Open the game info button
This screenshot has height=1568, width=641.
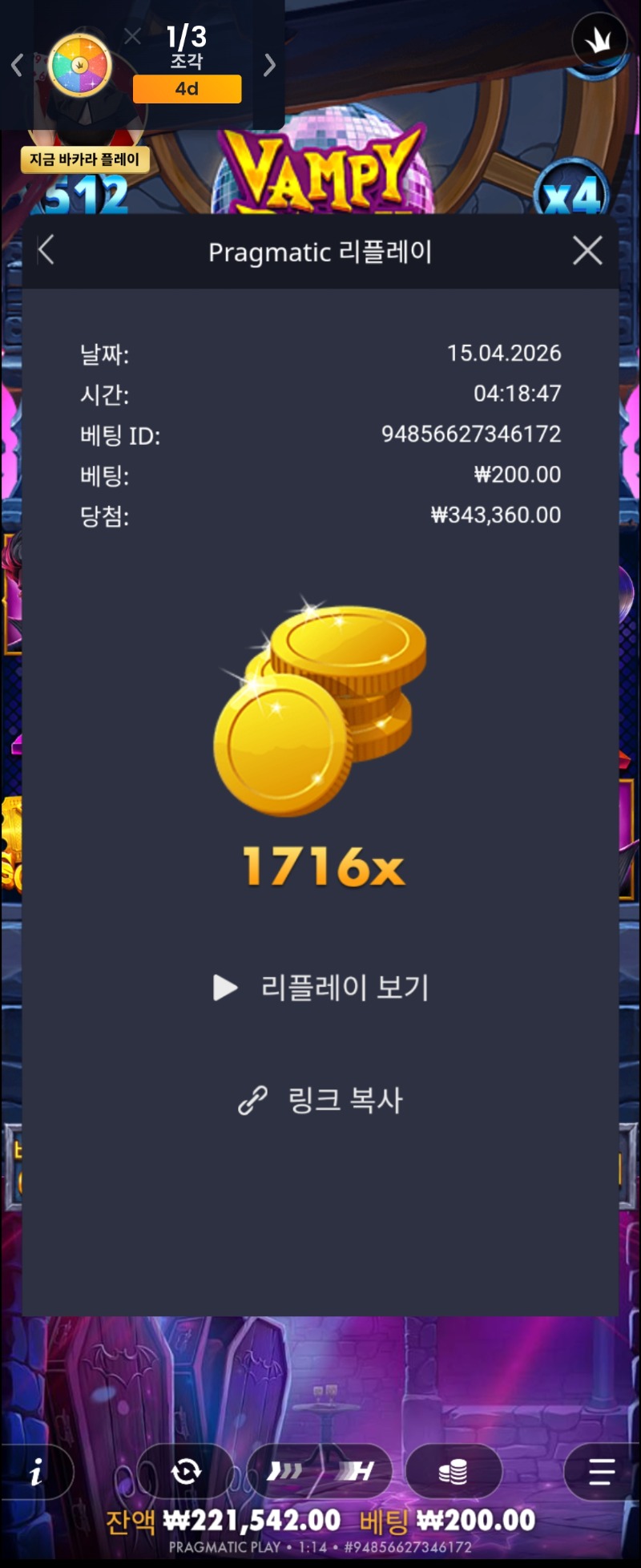tap(37, 1472)
